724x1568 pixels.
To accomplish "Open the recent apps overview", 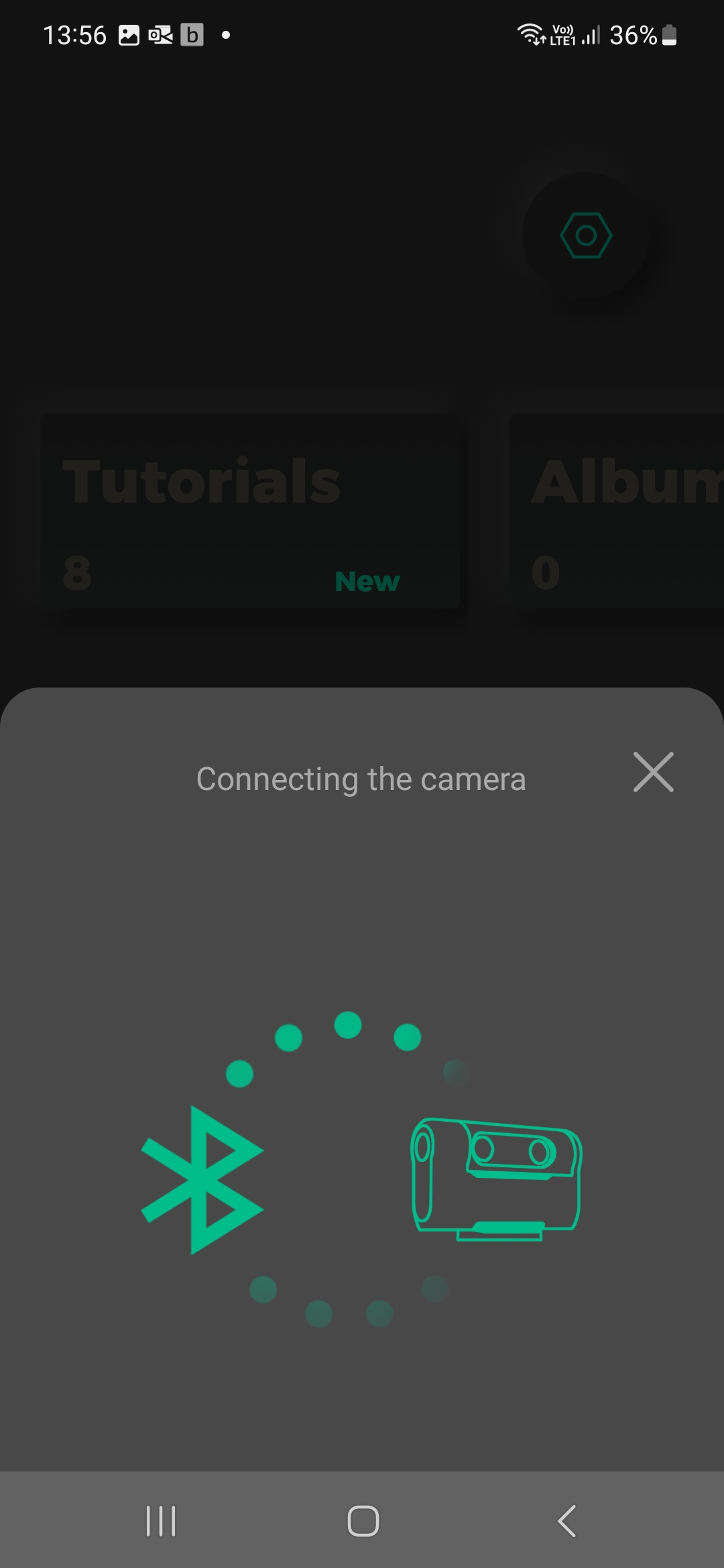I will tap(161, 1520).
